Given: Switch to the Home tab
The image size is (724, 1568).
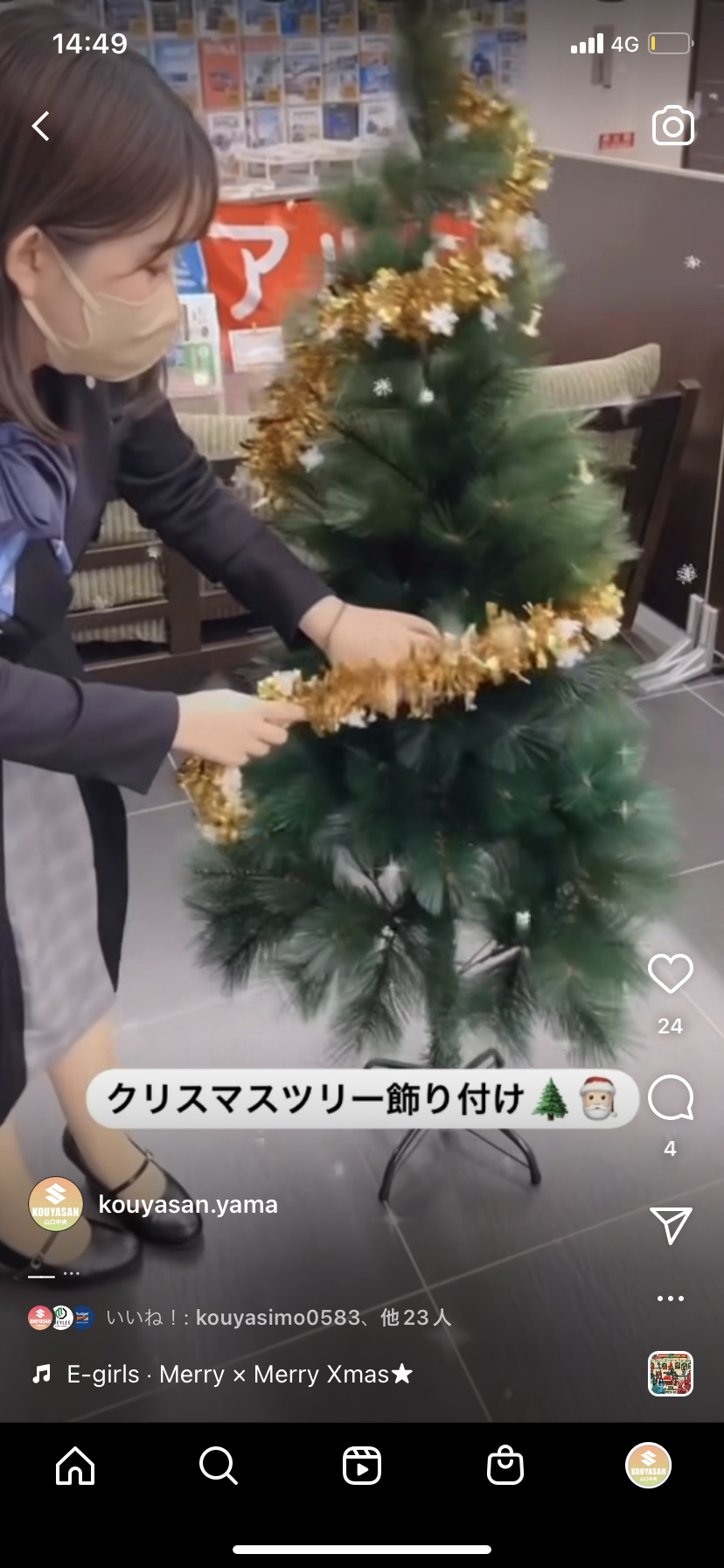Looking at the screenshot, I should 75,1465.
